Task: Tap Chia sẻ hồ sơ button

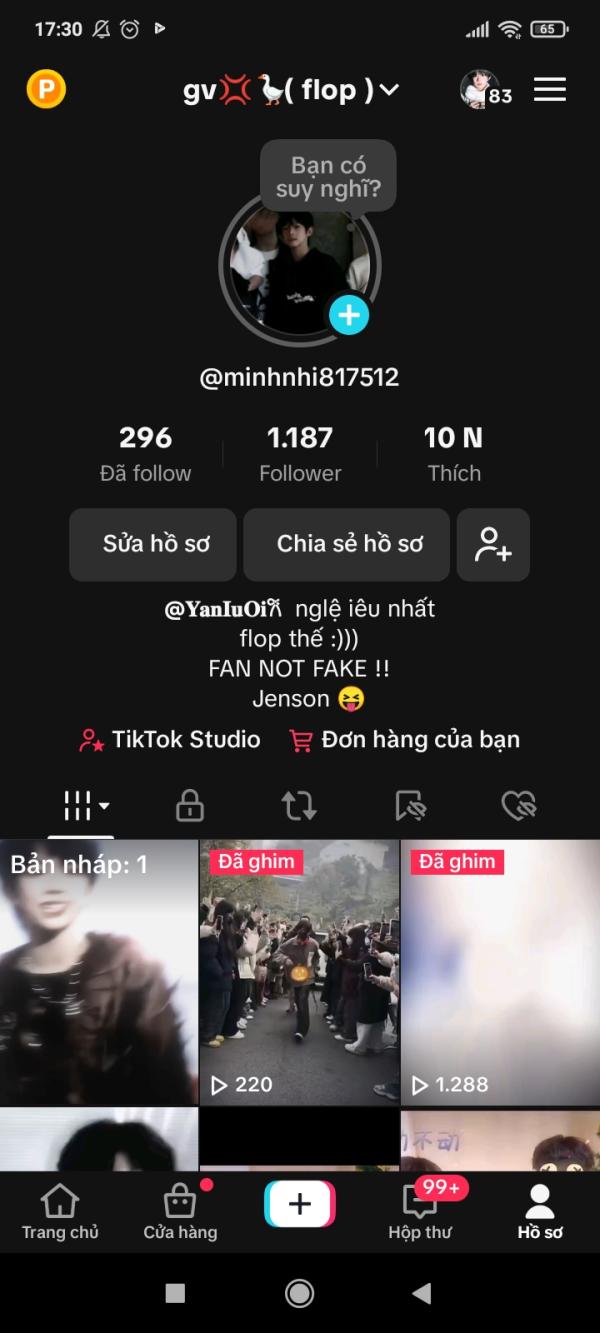Action: (x=350, y=544)
